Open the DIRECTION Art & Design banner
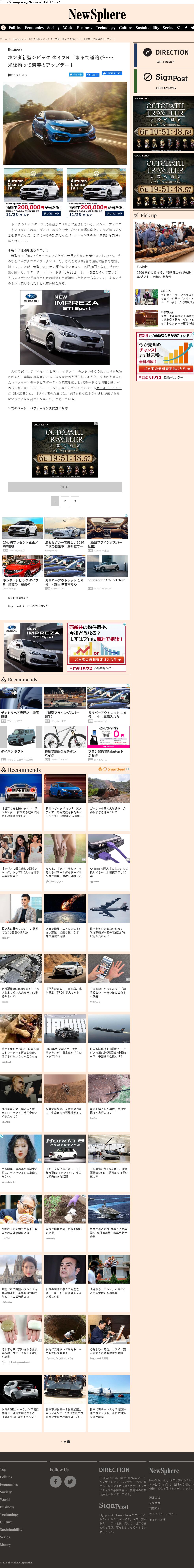194x1568 pixels. (163, 55)
